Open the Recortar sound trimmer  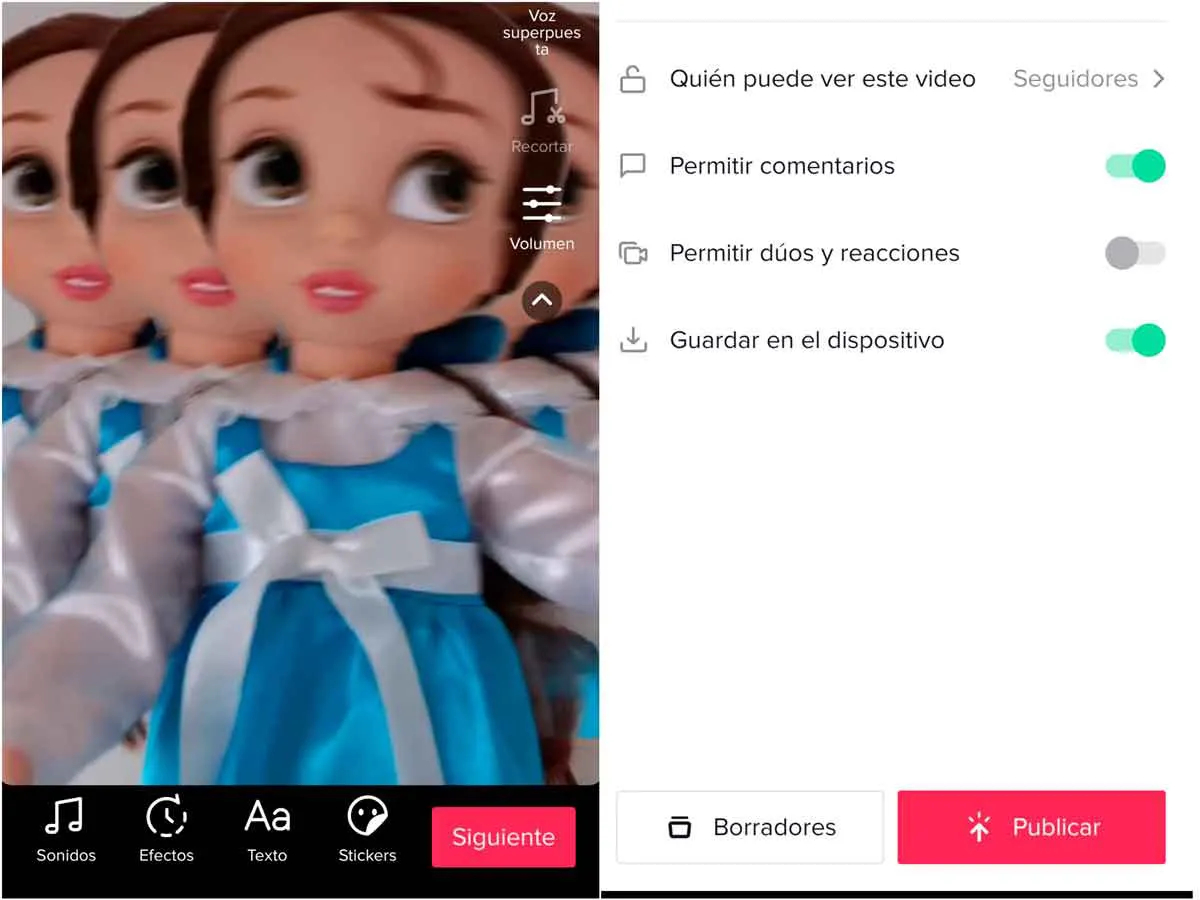tap(542, 120)
